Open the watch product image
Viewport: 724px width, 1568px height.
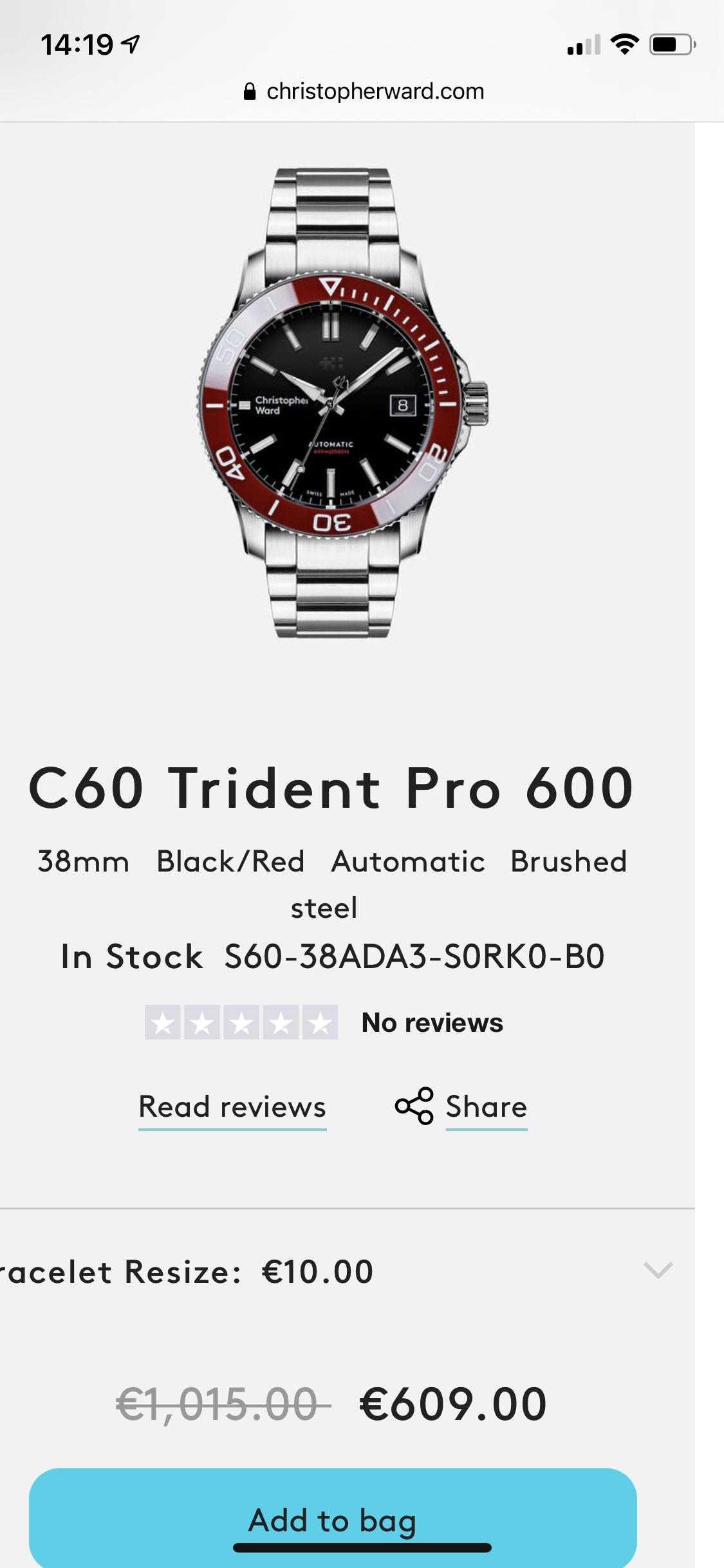pyautogui.click(x=342, y=404)
